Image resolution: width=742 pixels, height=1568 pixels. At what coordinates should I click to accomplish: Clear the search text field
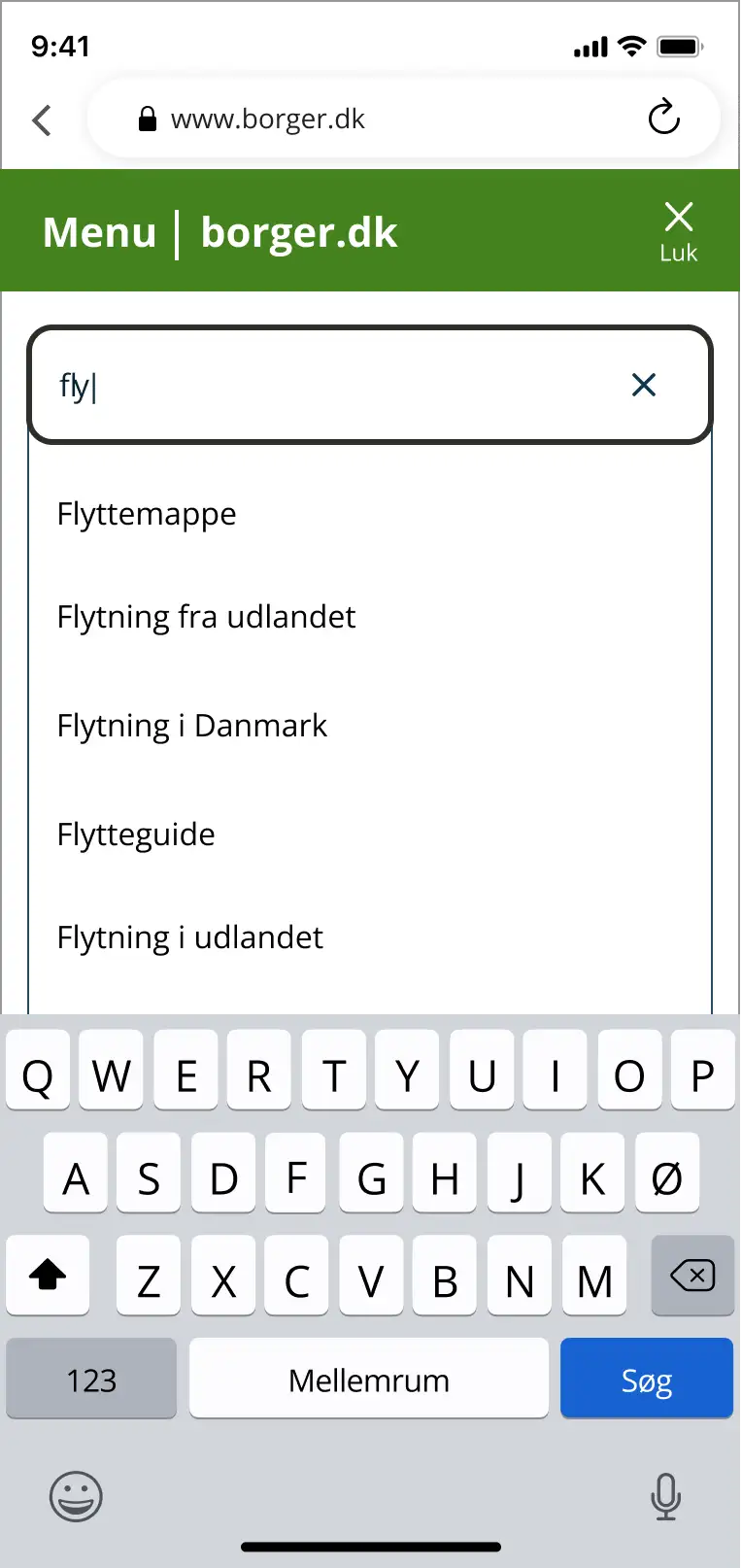point(643,386)
